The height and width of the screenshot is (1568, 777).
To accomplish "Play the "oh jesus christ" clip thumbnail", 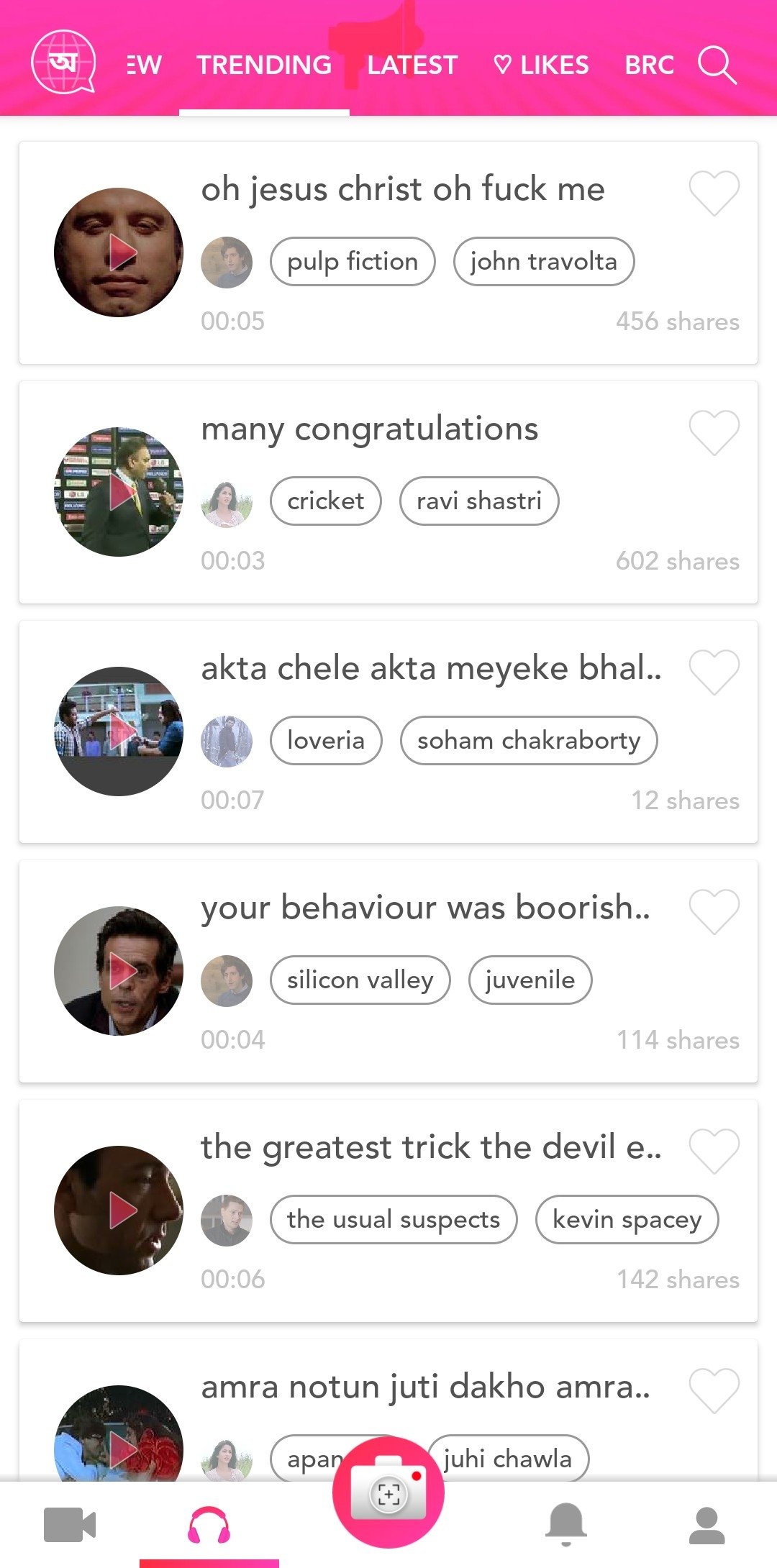I will point(119,252).
